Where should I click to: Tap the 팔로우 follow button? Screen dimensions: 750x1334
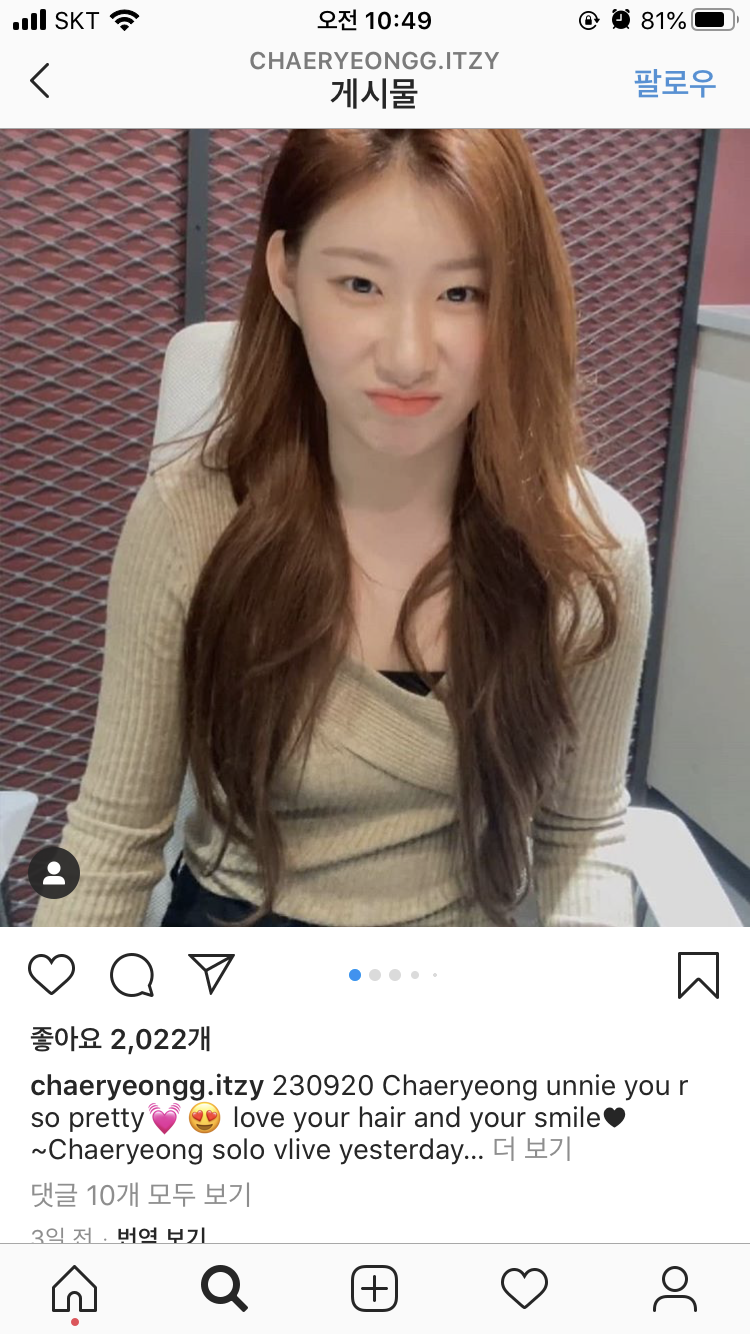point(675,83)
